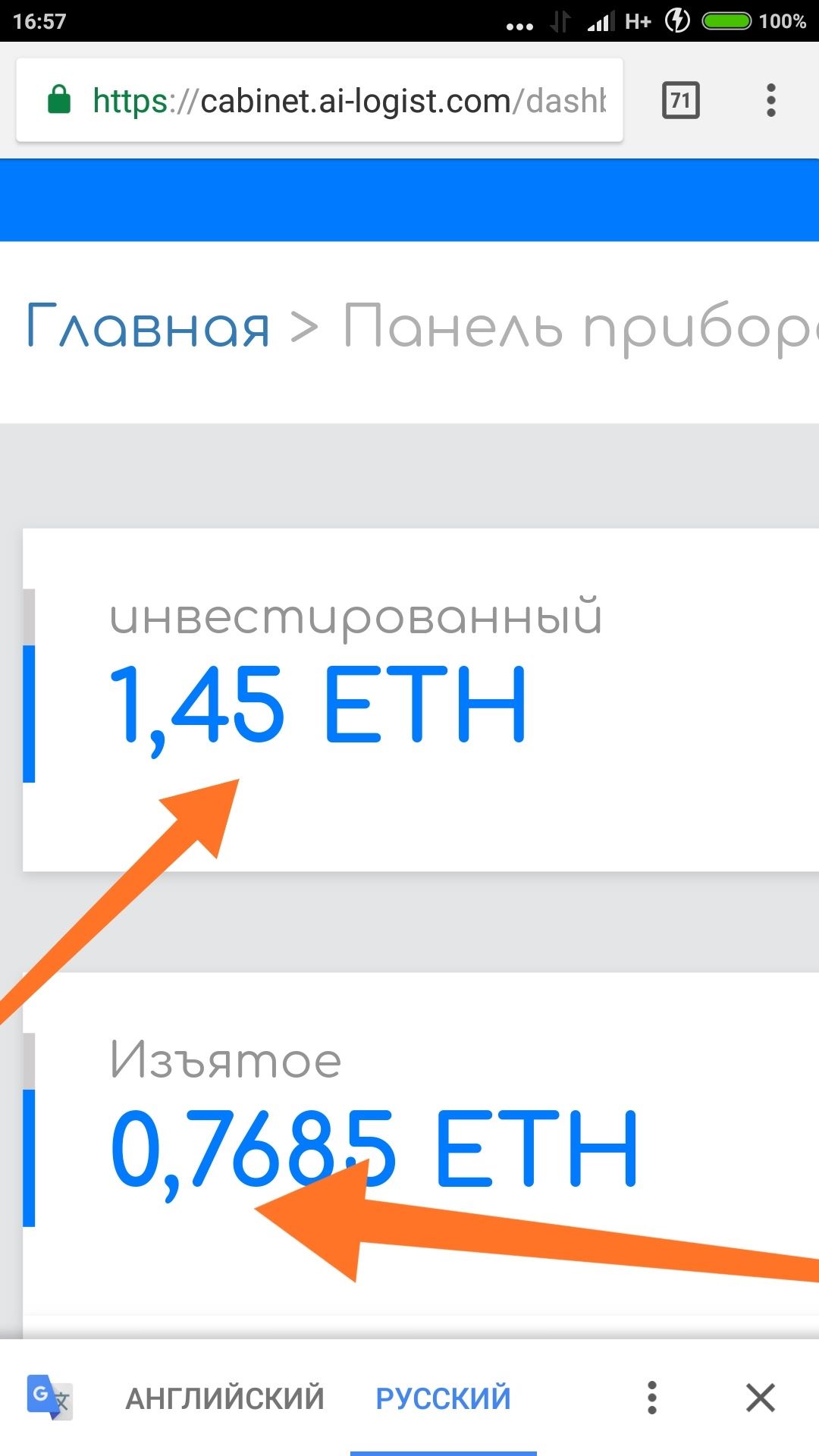Tap the browser URL address bar
Viewport: 819px width, 1456px height.
pos(319,100)
